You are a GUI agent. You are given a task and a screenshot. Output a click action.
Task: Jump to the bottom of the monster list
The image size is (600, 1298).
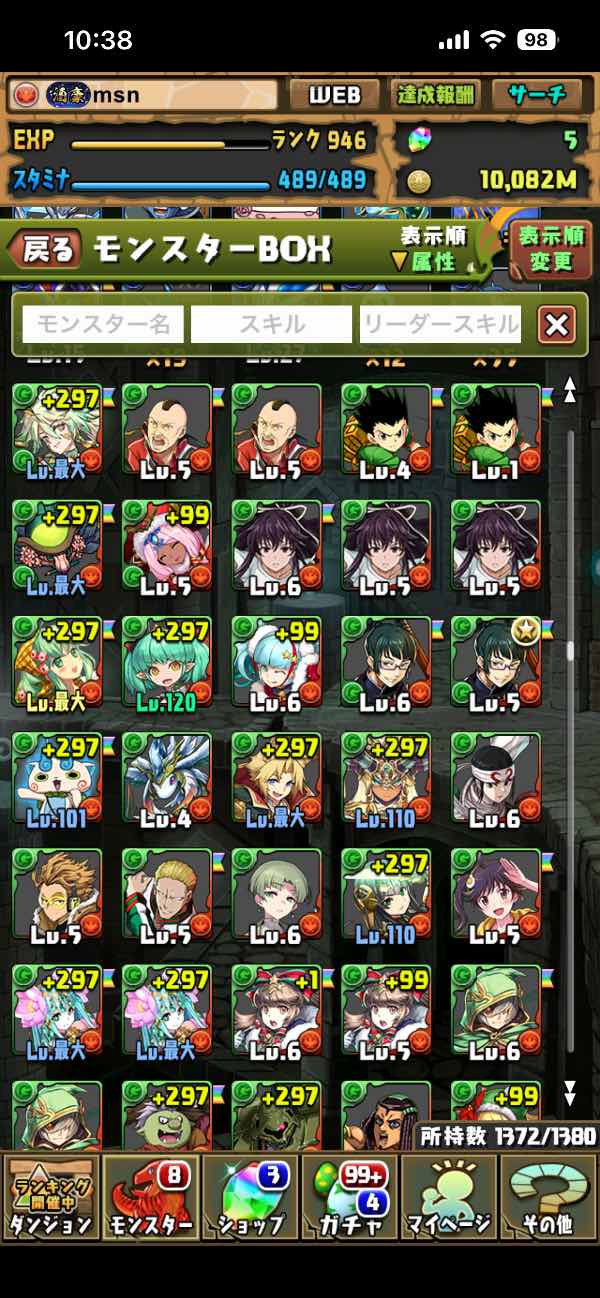tap(570, 1090)
